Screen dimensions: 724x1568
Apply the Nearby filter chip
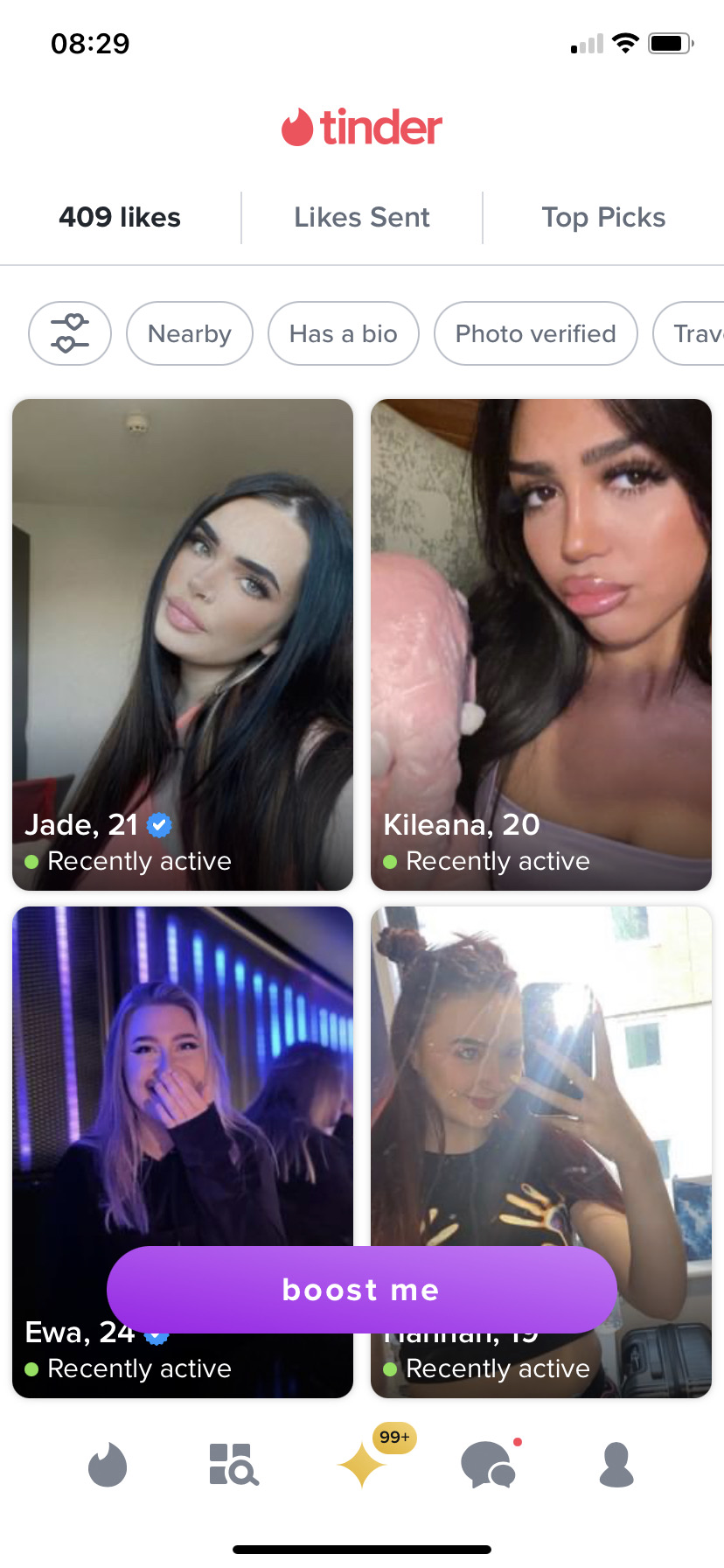coord(190,333)
